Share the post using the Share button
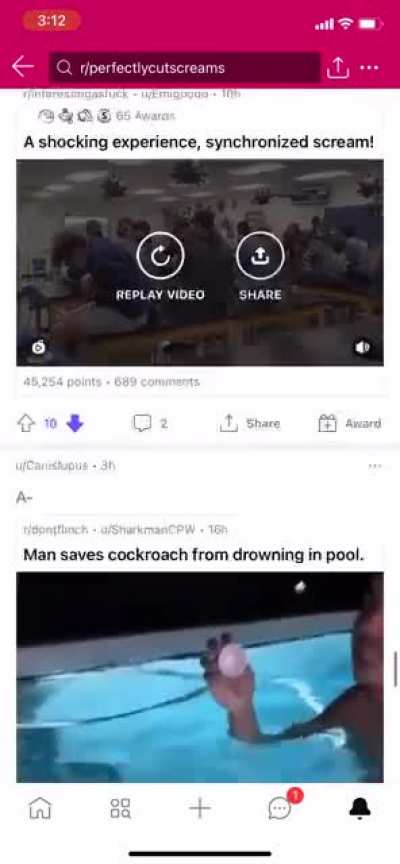 250,423
